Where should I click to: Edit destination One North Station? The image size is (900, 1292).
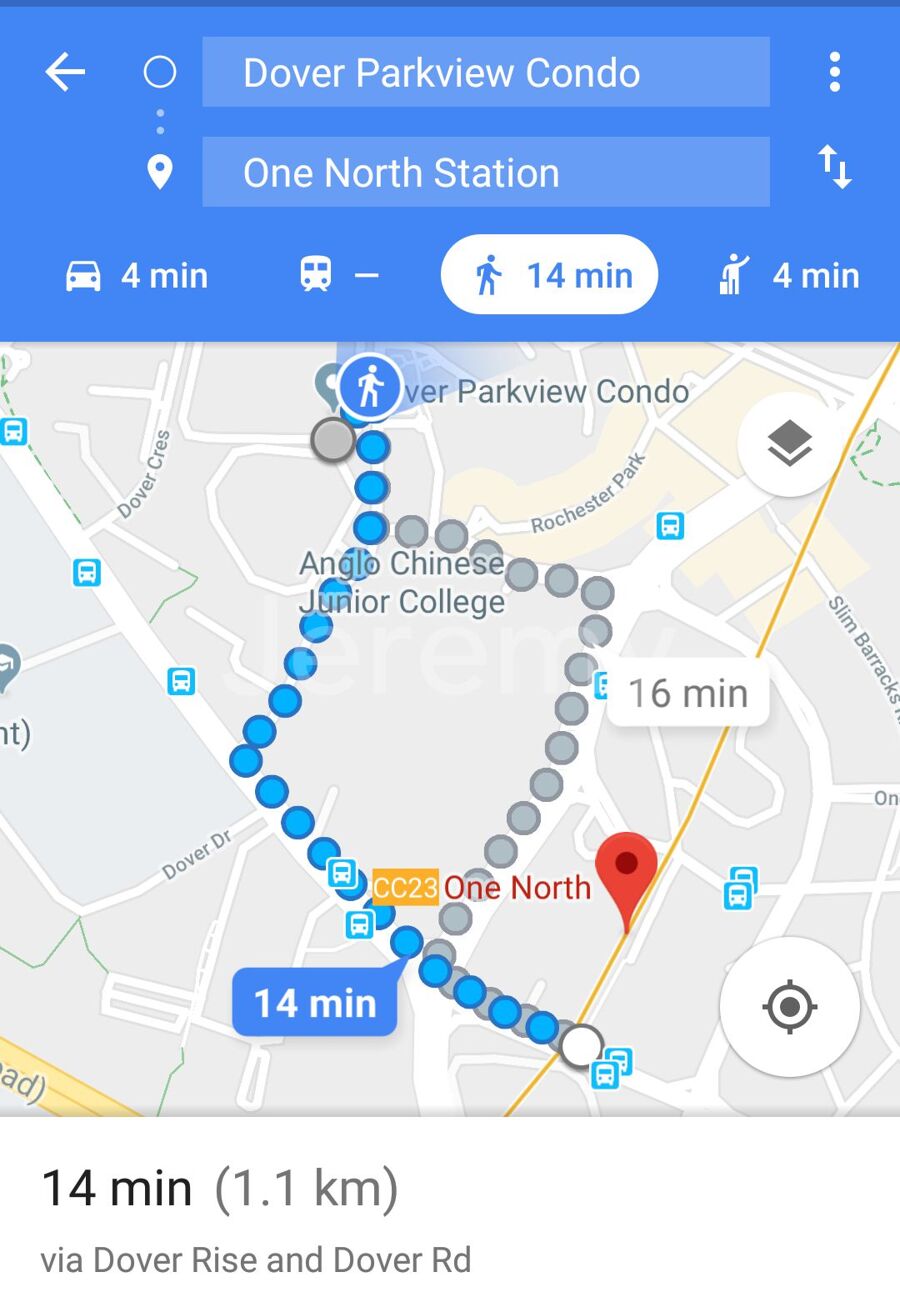click(x=486, y=173)
